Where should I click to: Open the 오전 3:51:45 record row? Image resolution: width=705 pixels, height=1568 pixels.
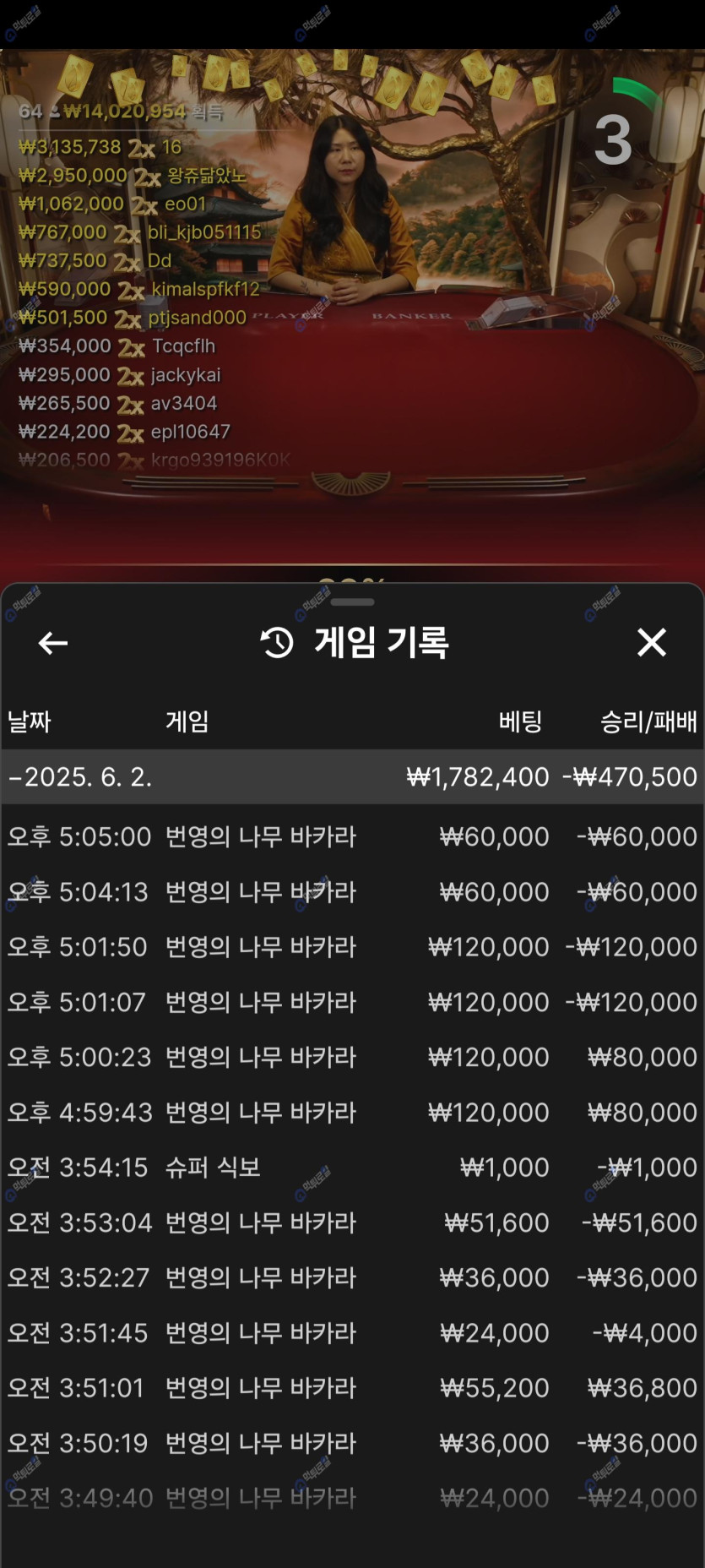click(x=352, y=1332)
